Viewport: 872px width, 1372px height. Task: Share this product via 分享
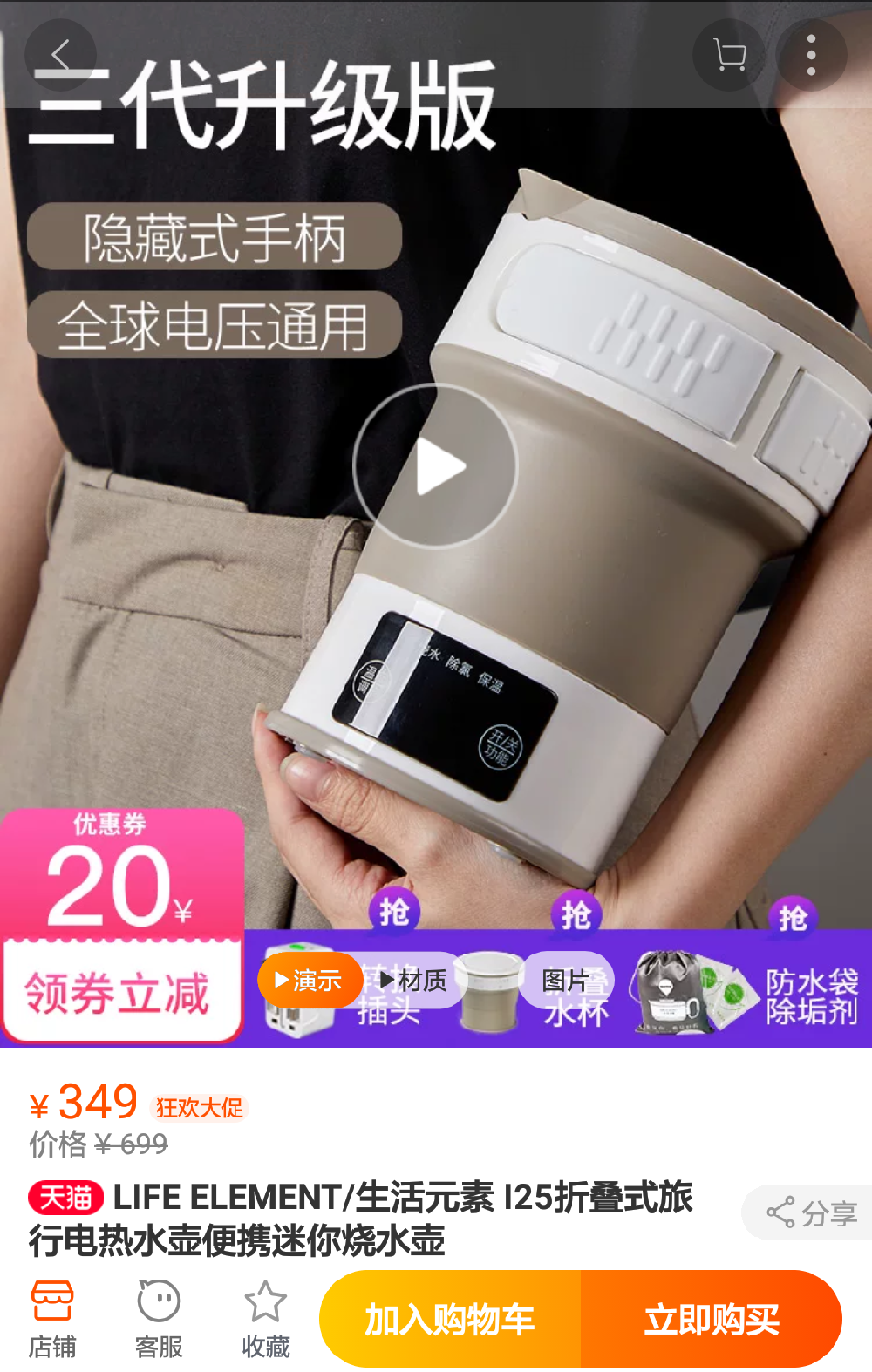pos(810,1212)
